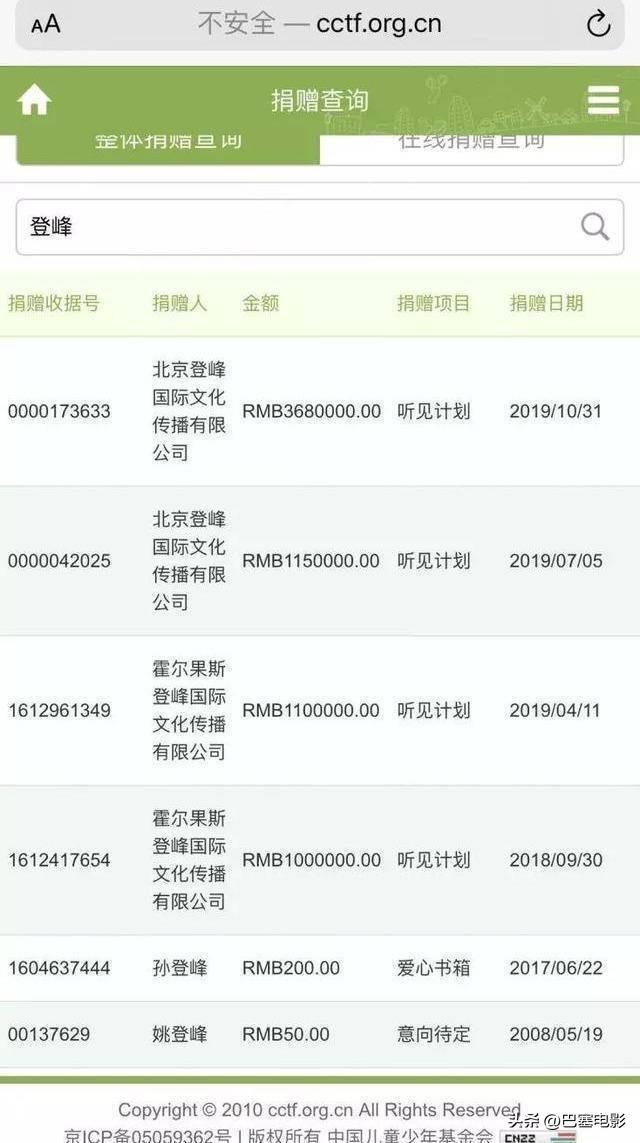Tap the cctf.org.cn address bar
This screenshot has width=640, height=1143.
coord(320,24)
